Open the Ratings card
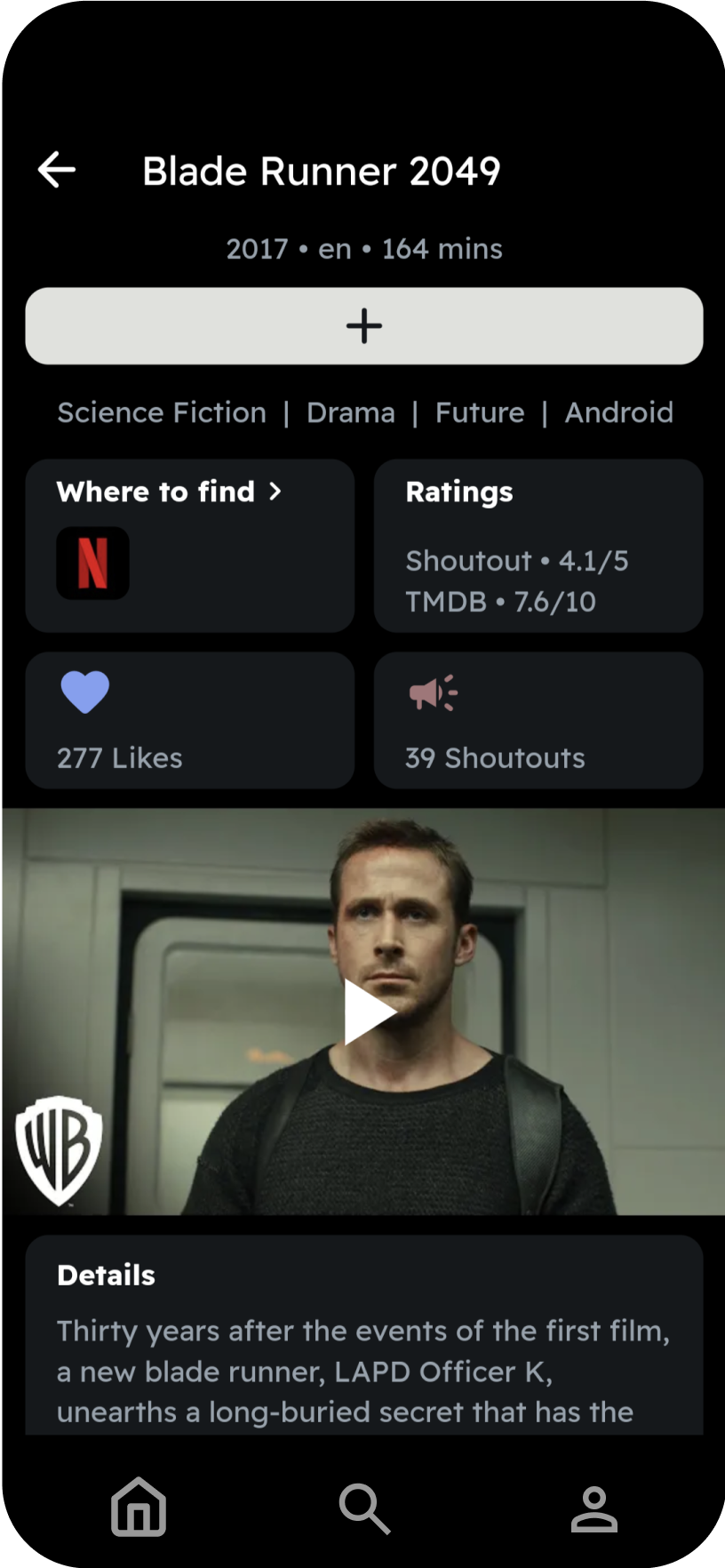The image size is (725, 1568). 538,545
